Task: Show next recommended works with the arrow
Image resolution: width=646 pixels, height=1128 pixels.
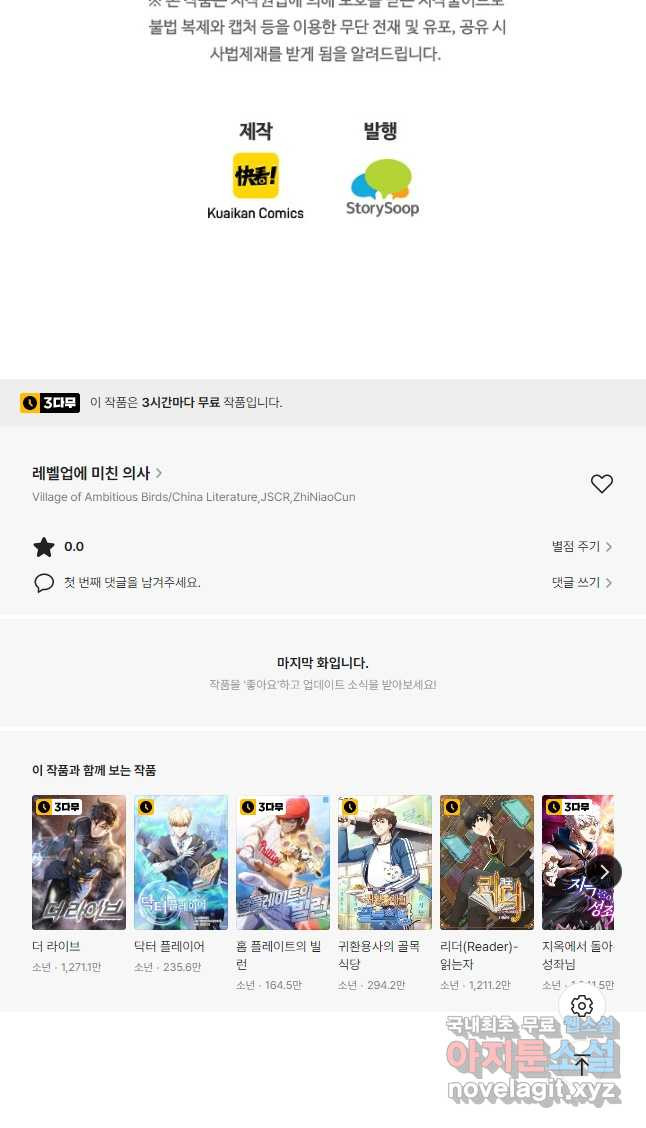Action: pos(604,872)
